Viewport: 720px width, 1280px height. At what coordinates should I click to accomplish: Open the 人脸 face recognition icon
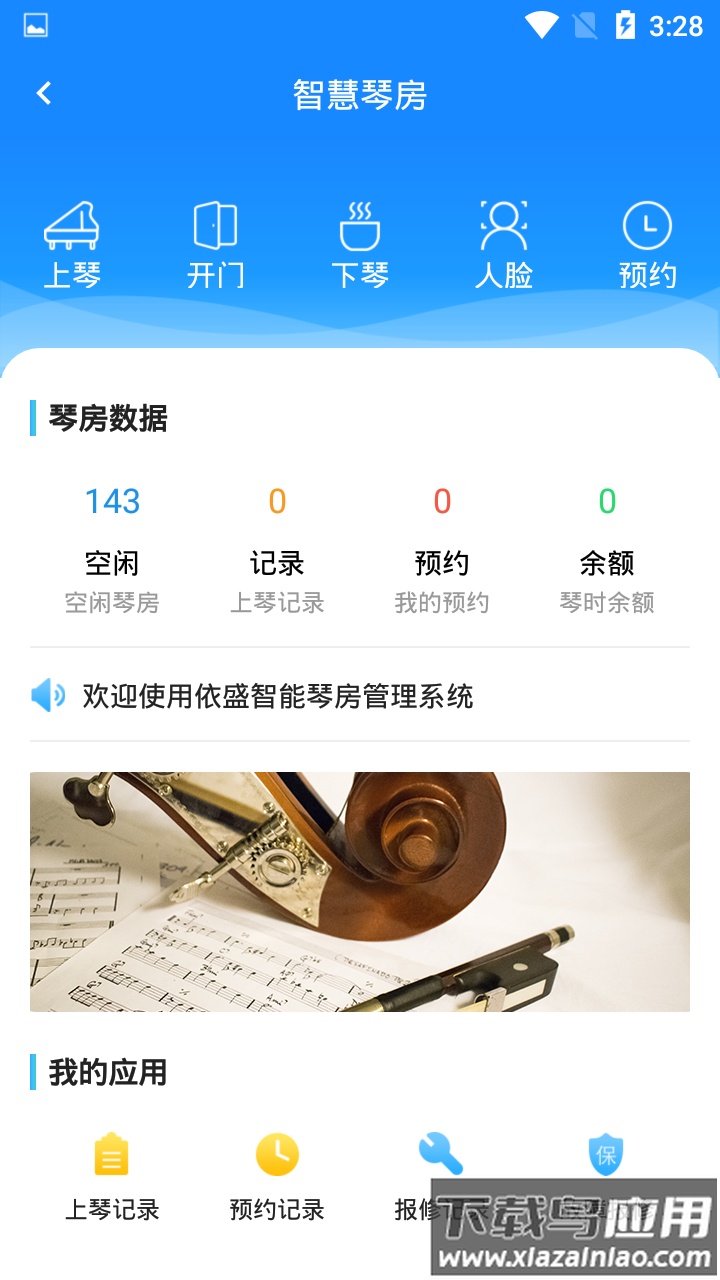pyautogui.click(x=504, y=228)
